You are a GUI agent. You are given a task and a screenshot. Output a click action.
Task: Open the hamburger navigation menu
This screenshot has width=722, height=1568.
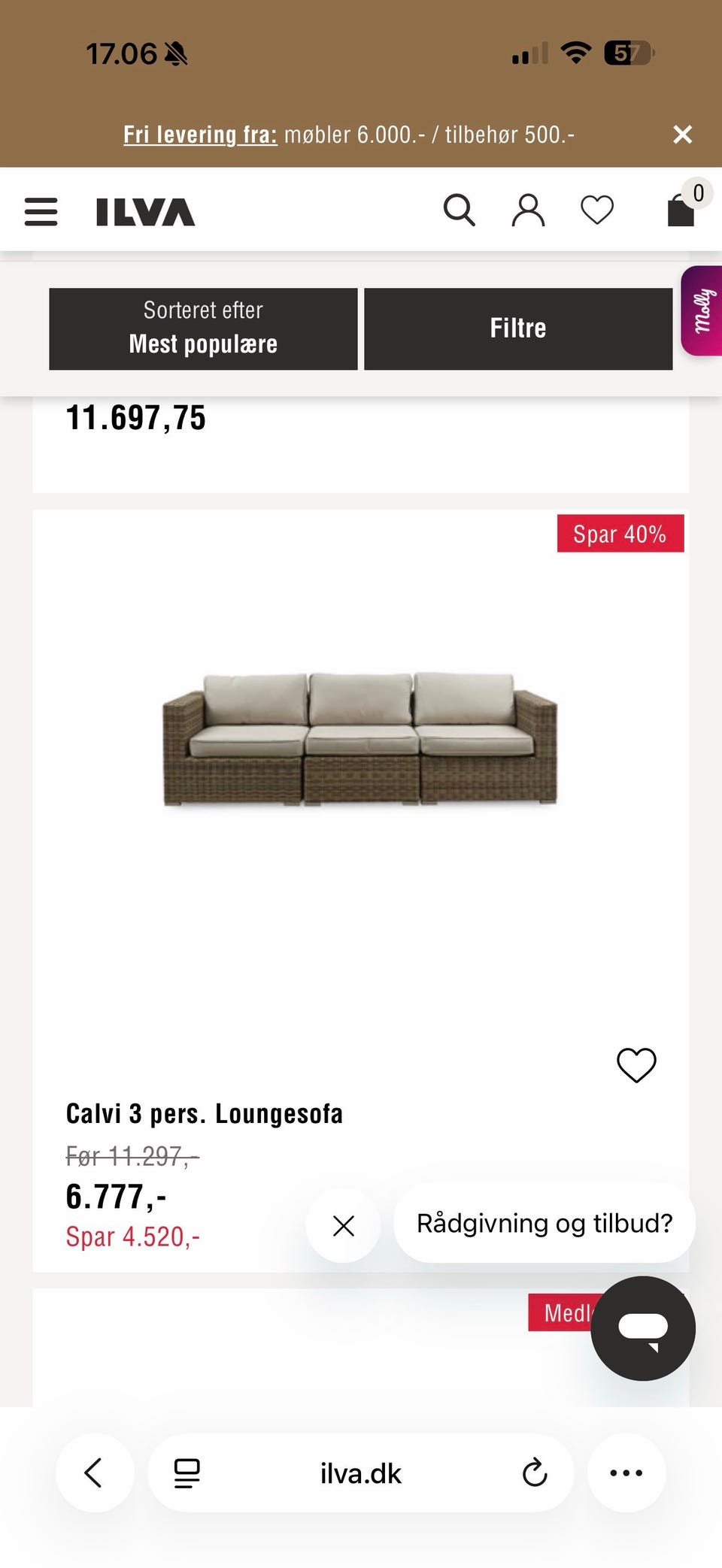click(41, 212)
